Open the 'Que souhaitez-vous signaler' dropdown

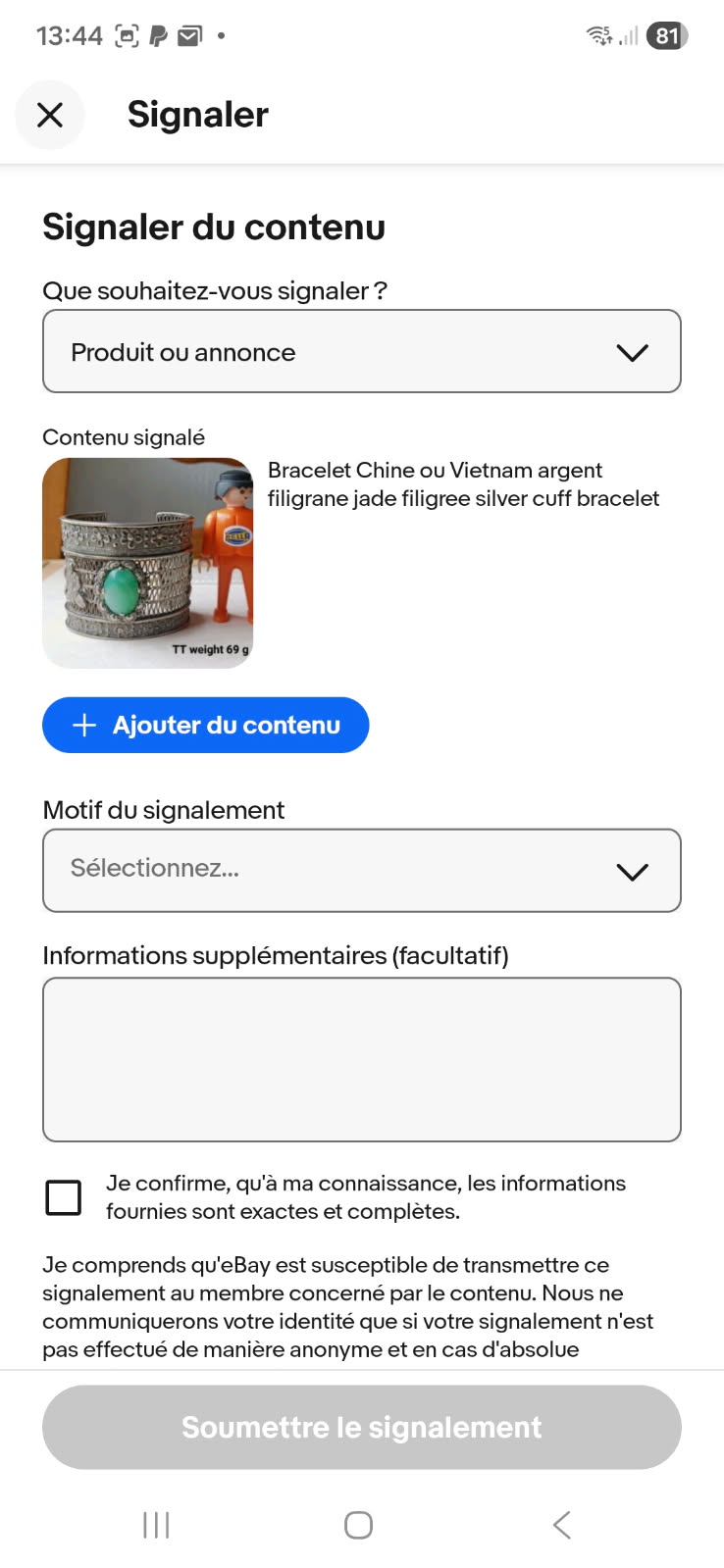[x=361, y=352]
